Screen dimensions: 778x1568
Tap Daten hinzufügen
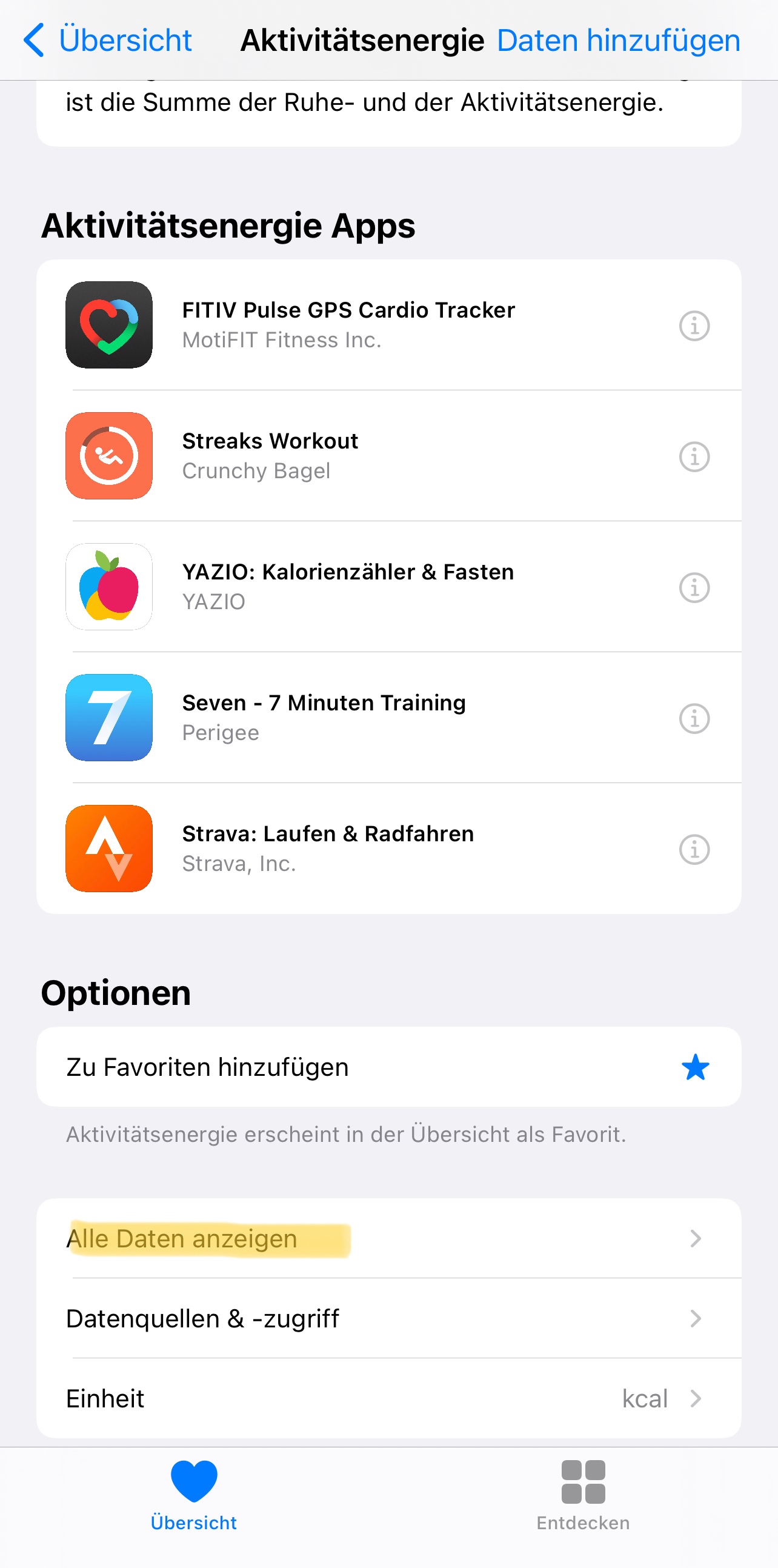coord(618,40)
